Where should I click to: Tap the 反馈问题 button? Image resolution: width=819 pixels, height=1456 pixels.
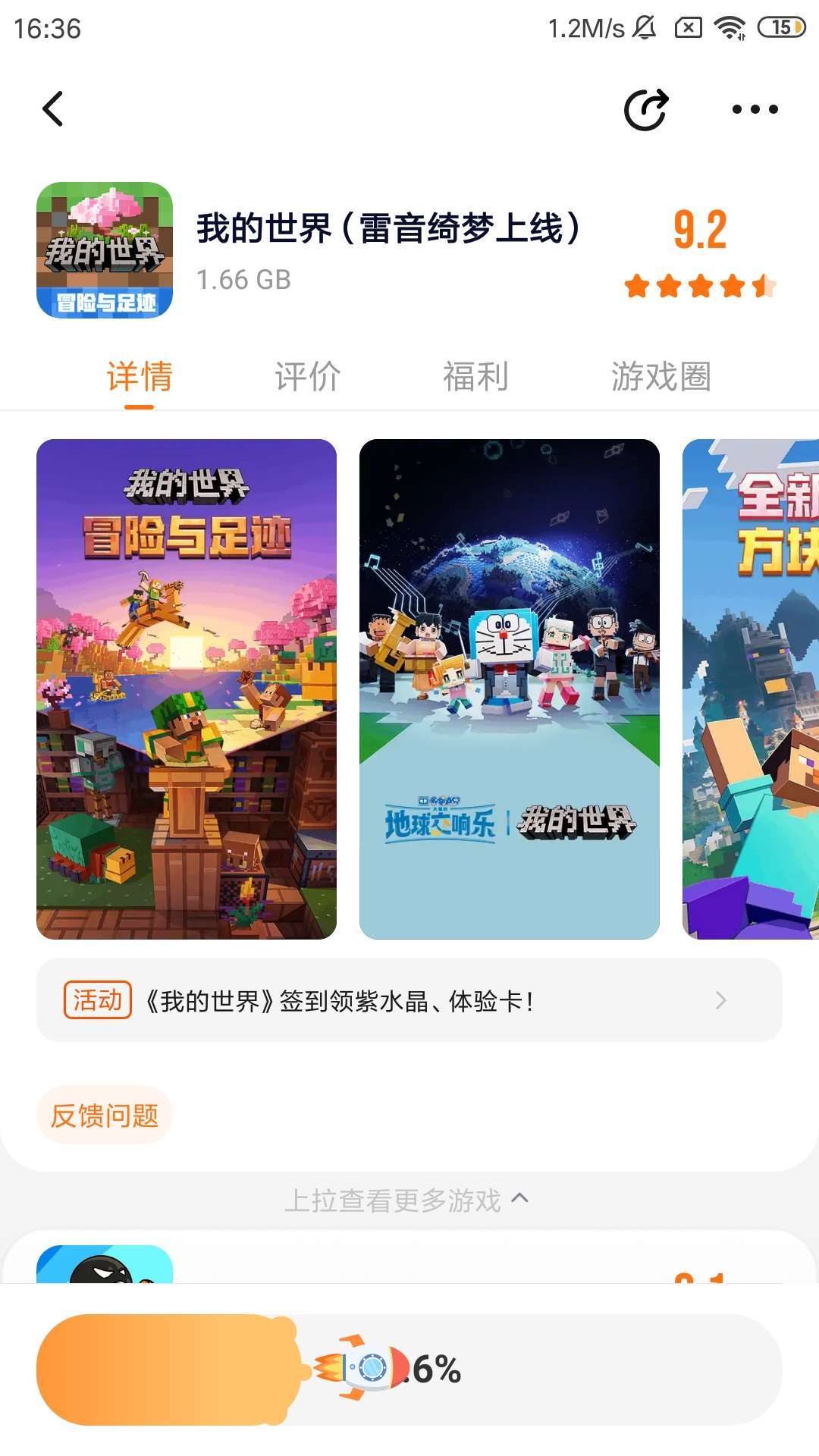click(x=105, y=1115)
